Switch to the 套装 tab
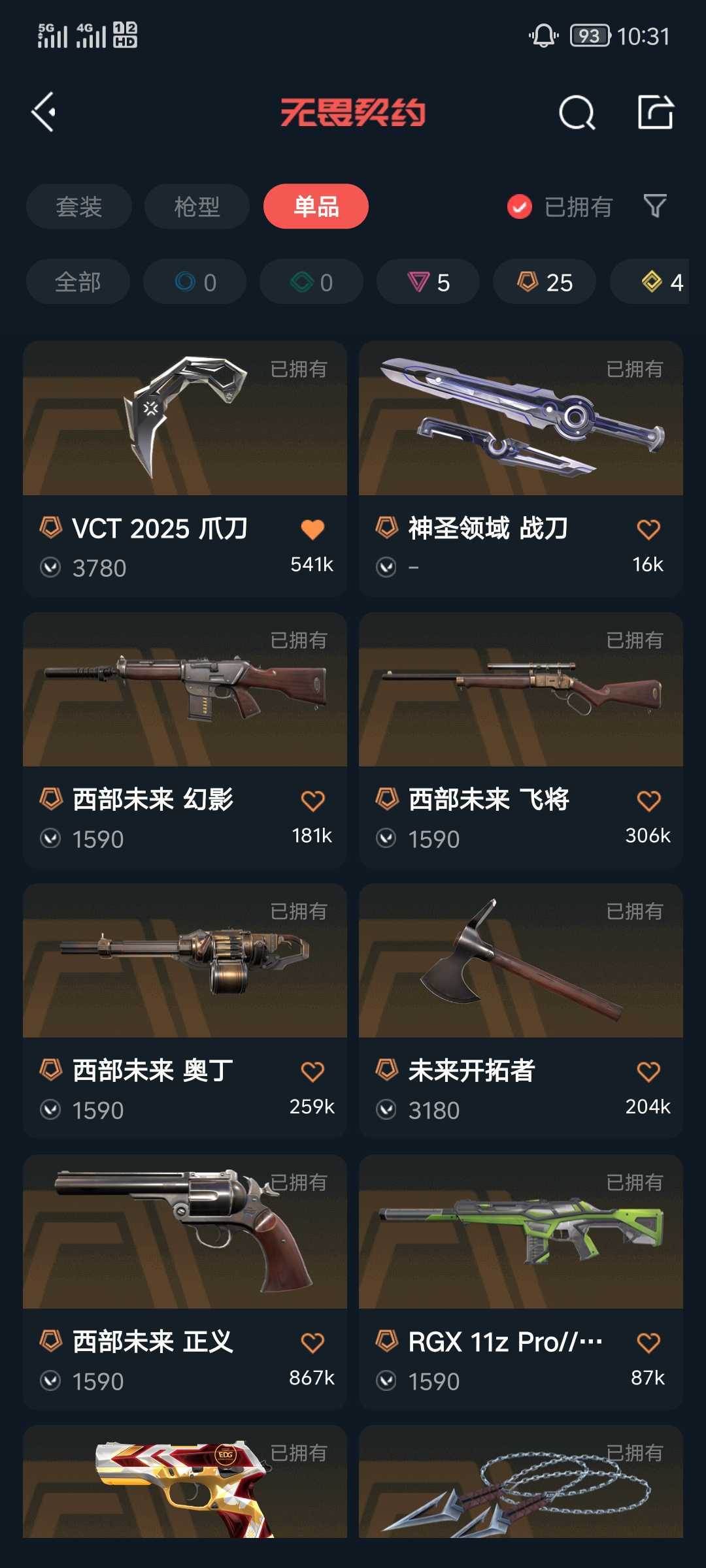 (79, 206)
